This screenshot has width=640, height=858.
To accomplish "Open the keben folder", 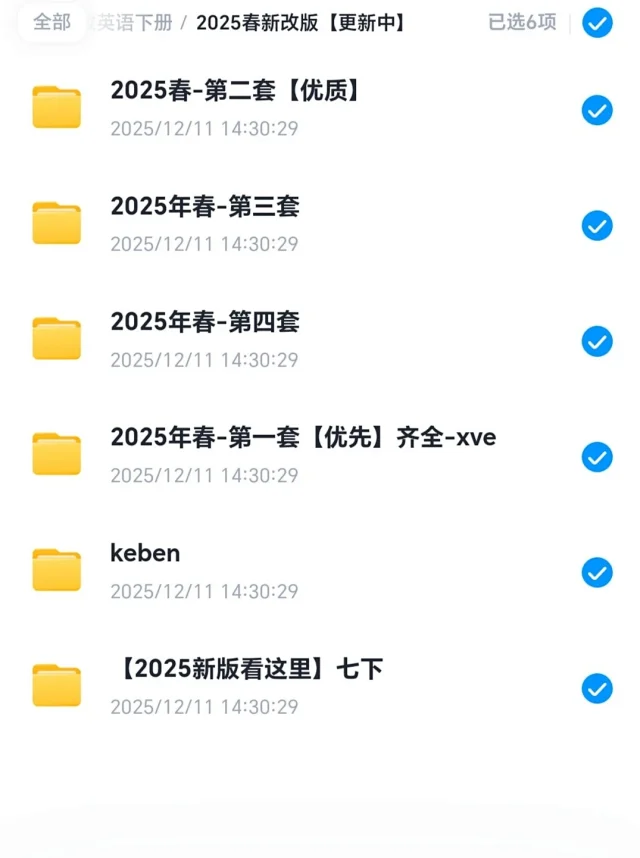I will click(x=146, y=553).
